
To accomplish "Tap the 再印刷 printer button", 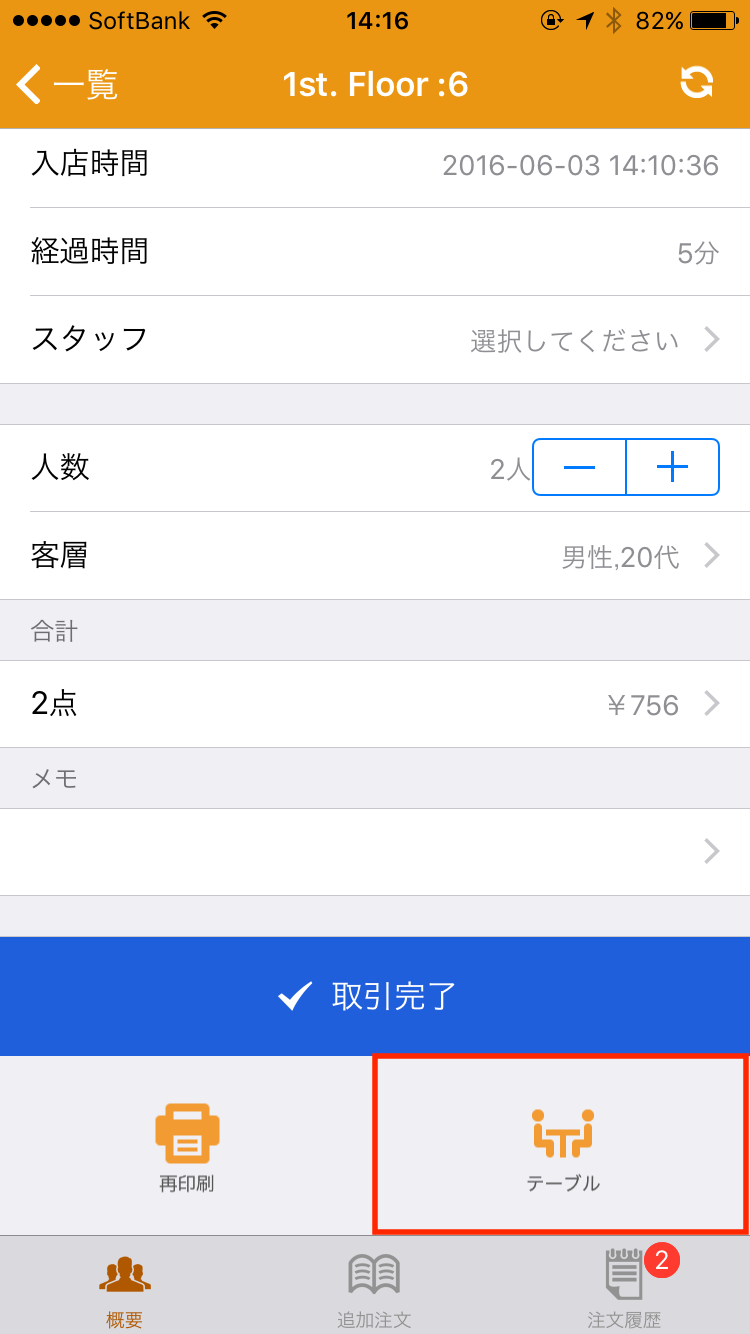I will (187, 1146).
